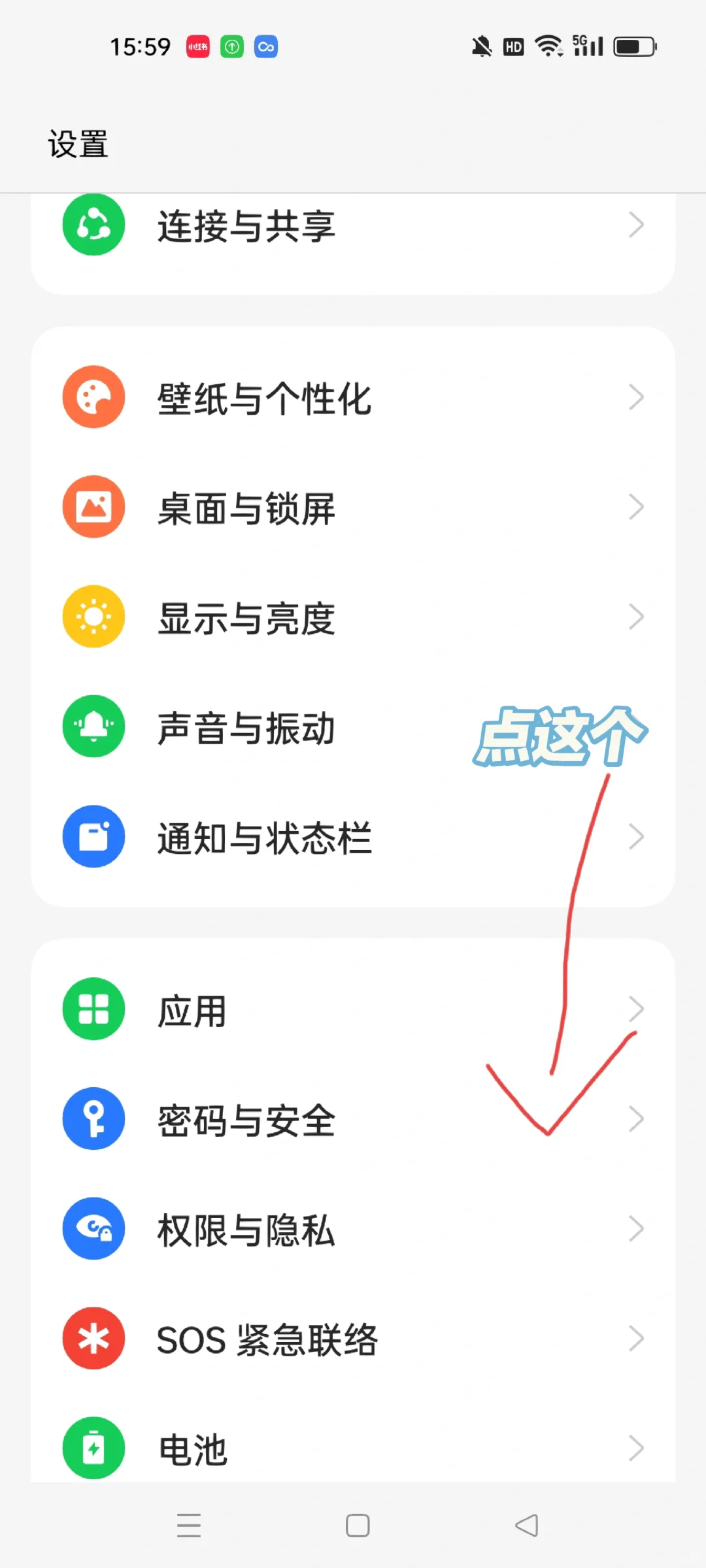Tap the system back button
The image size is (706, 1568).
pos(527,1526)
